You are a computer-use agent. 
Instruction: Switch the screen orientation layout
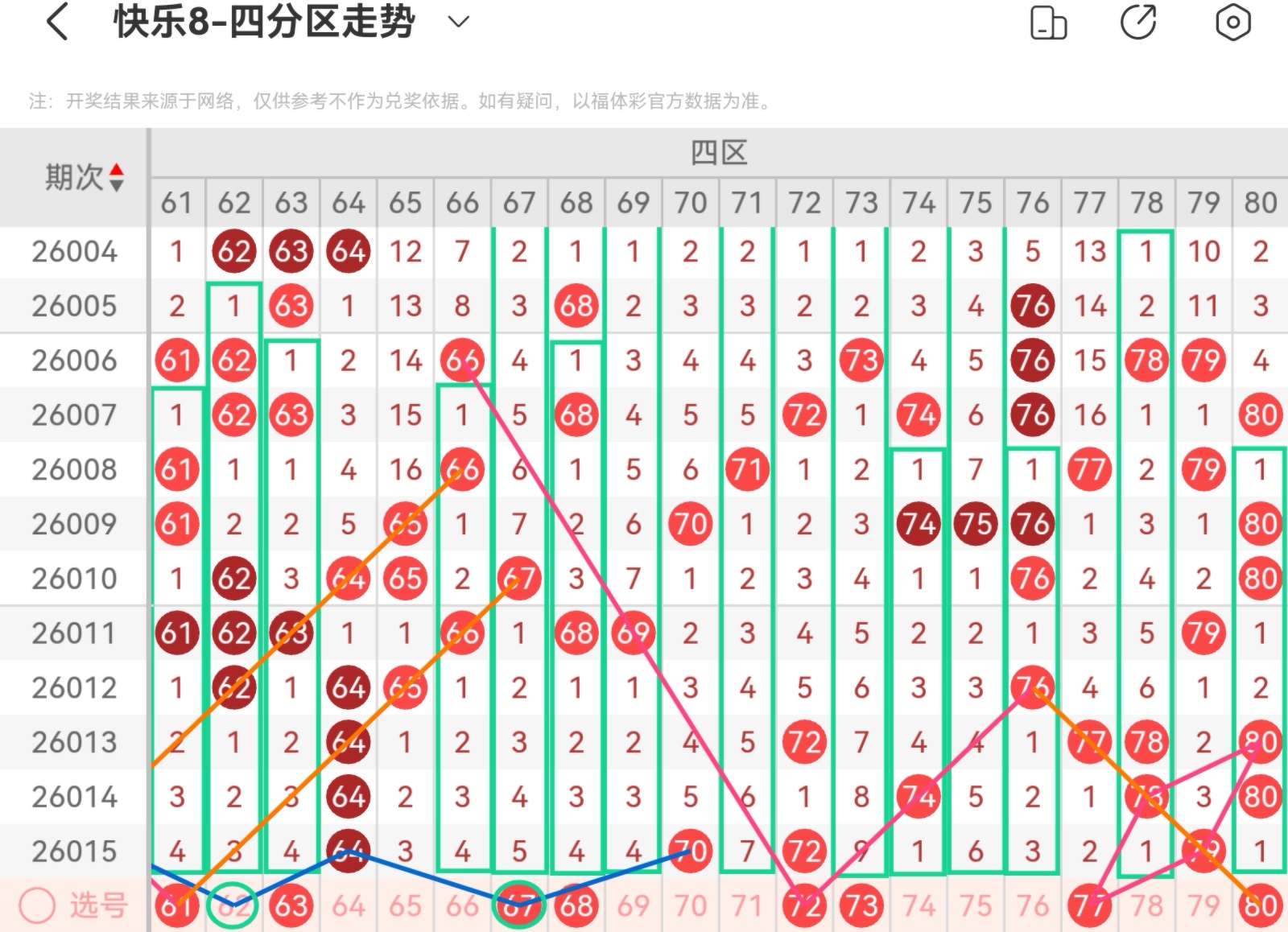pyautogui.click(x=1048, y=23)
